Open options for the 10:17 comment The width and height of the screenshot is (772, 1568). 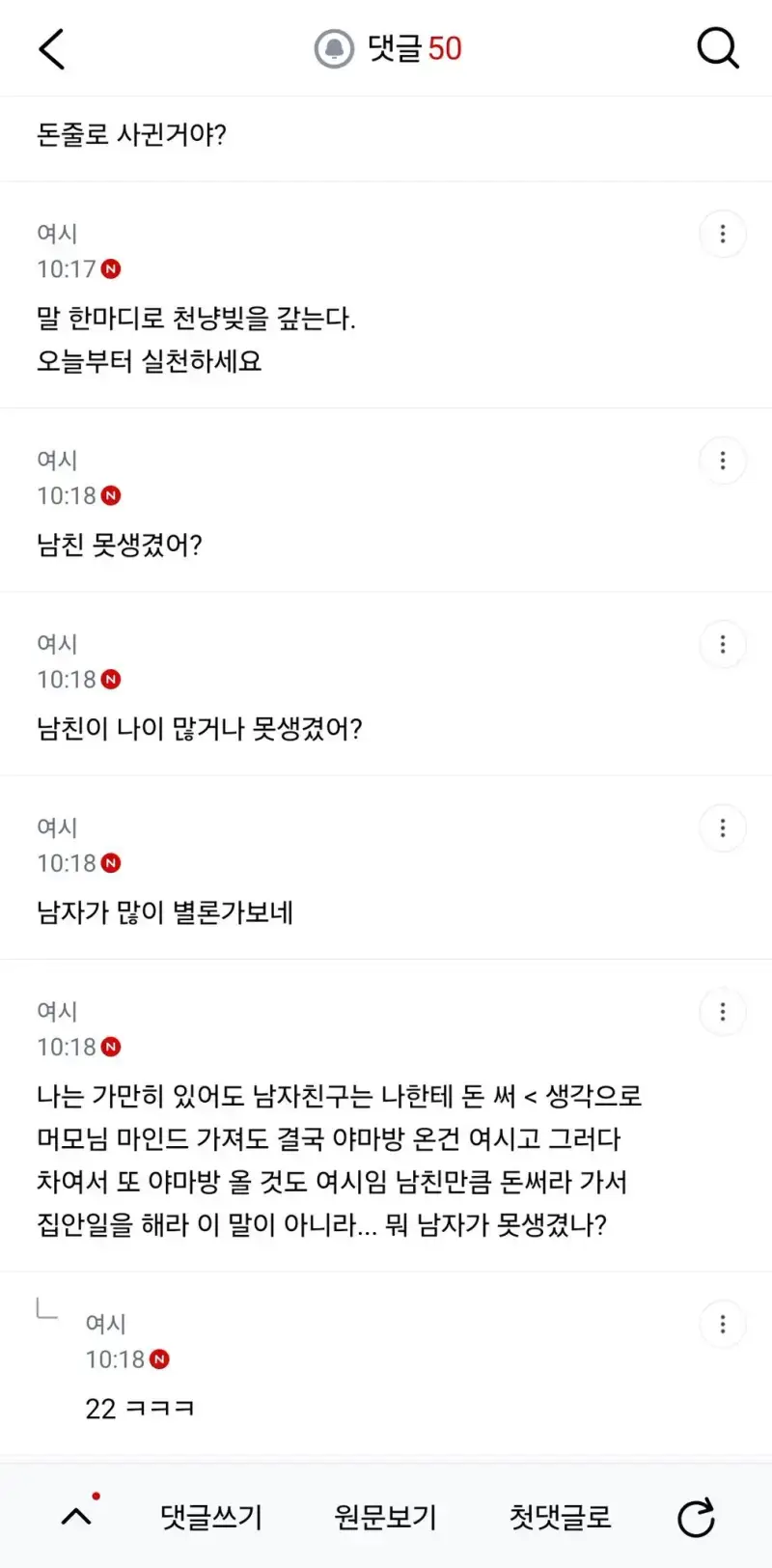(x=723, y=234)
